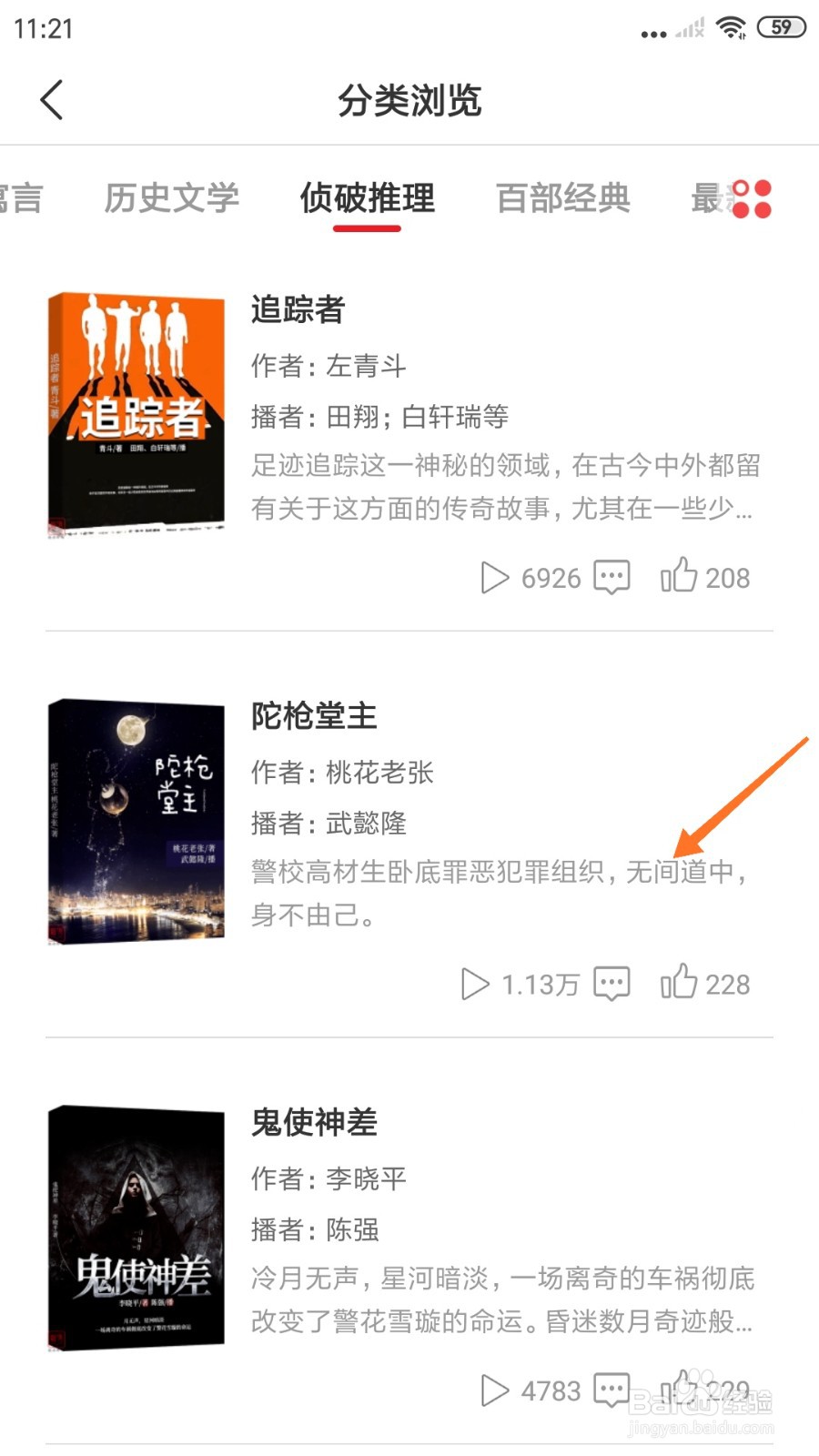Open comments for 陀枪堂主

point(612,983)
